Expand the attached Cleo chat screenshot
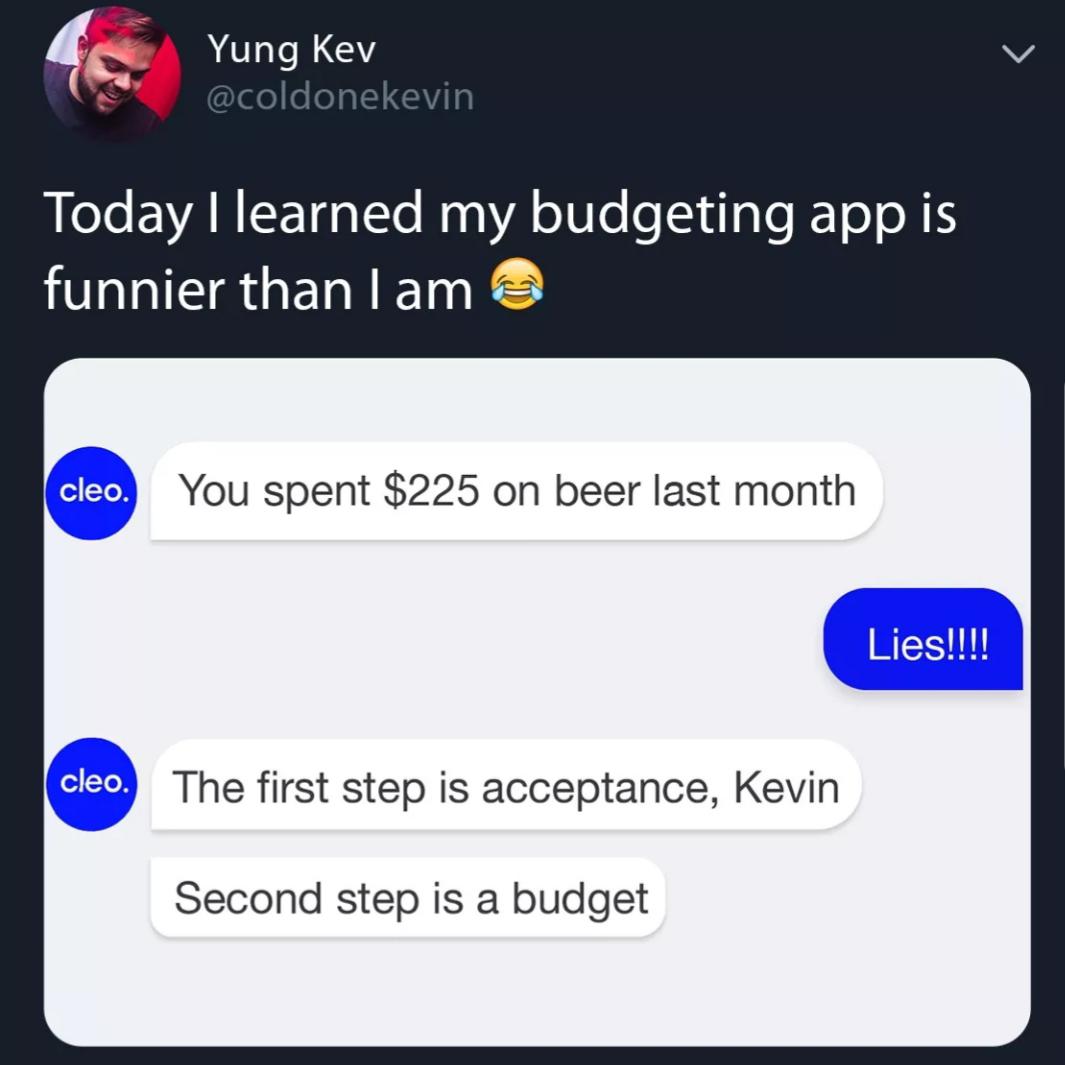The image size is (1065, 1065). coord(537,700)
